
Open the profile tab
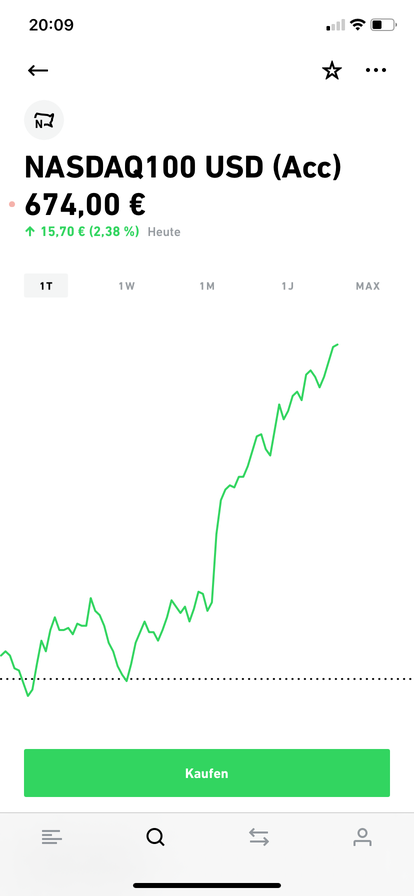pyautogui.click(x=362, y=837)
